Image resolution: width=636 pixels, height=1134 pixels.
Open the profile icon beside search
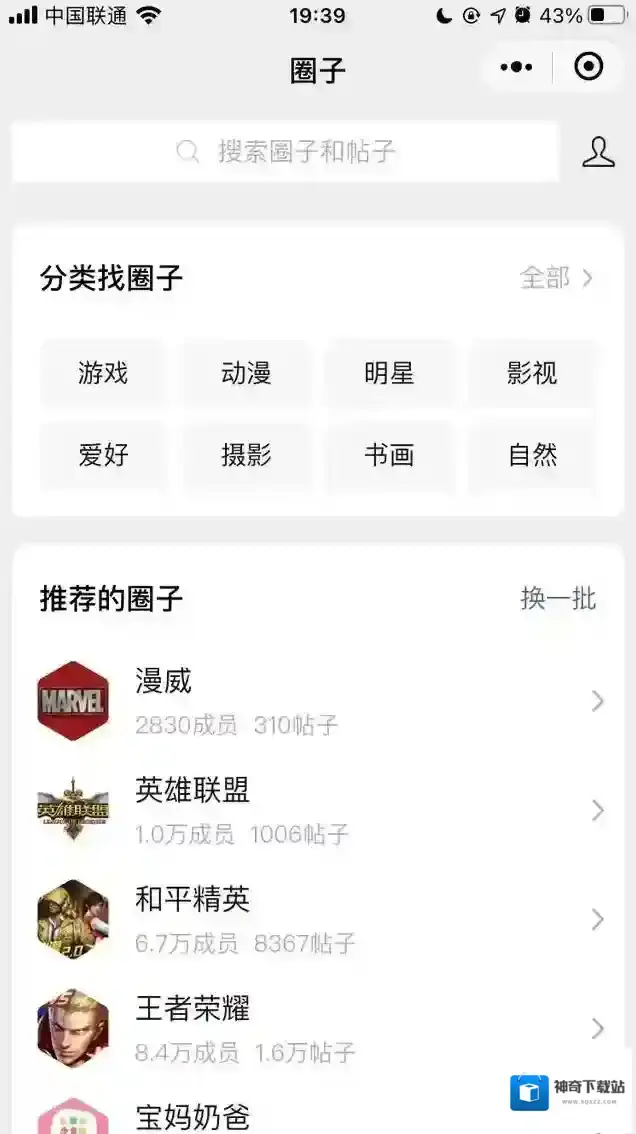[x=598, y=152]
